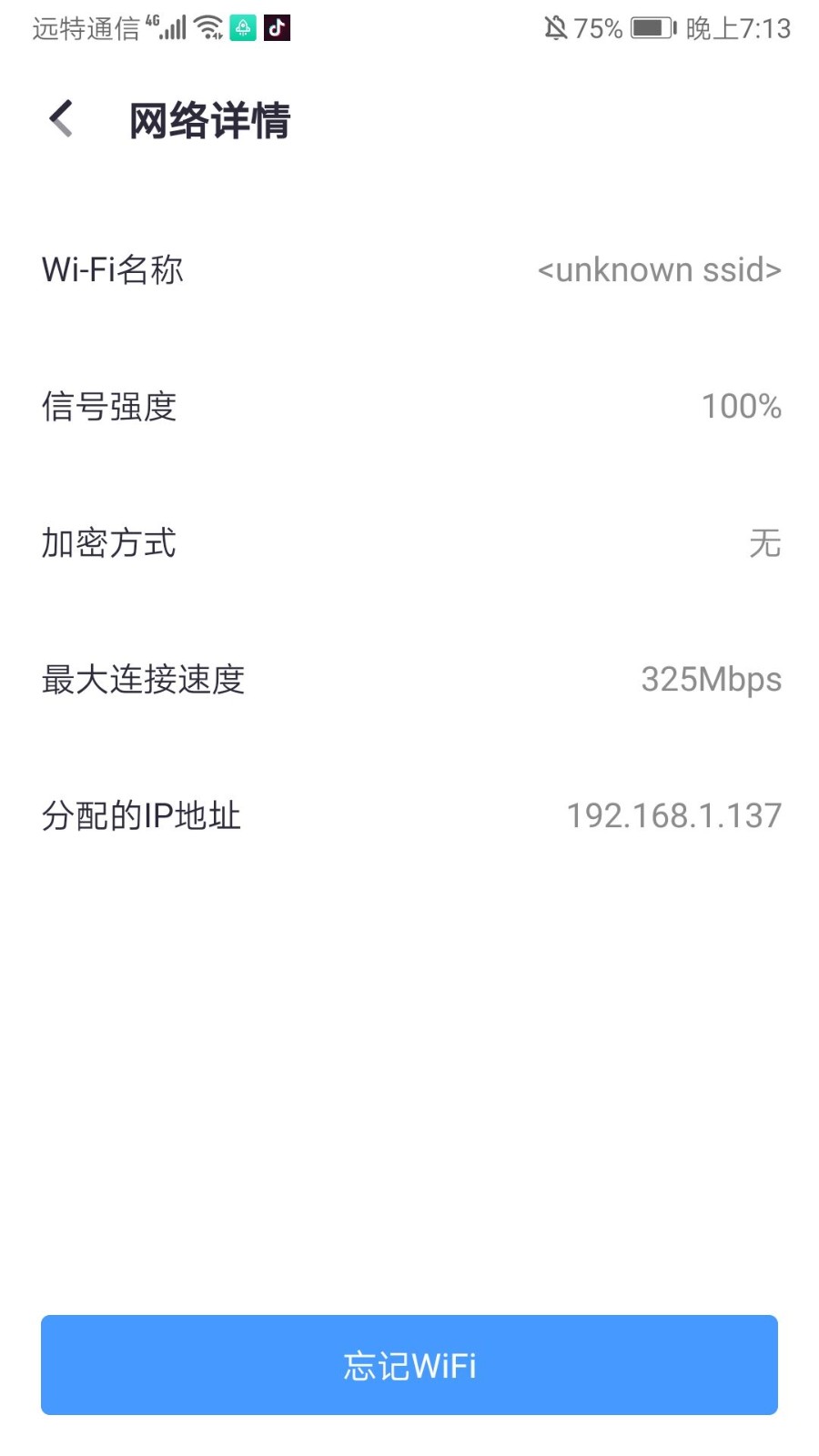Click the TikTok icon in the status bar
819x1456 pixels.
[x=277, y=28]
